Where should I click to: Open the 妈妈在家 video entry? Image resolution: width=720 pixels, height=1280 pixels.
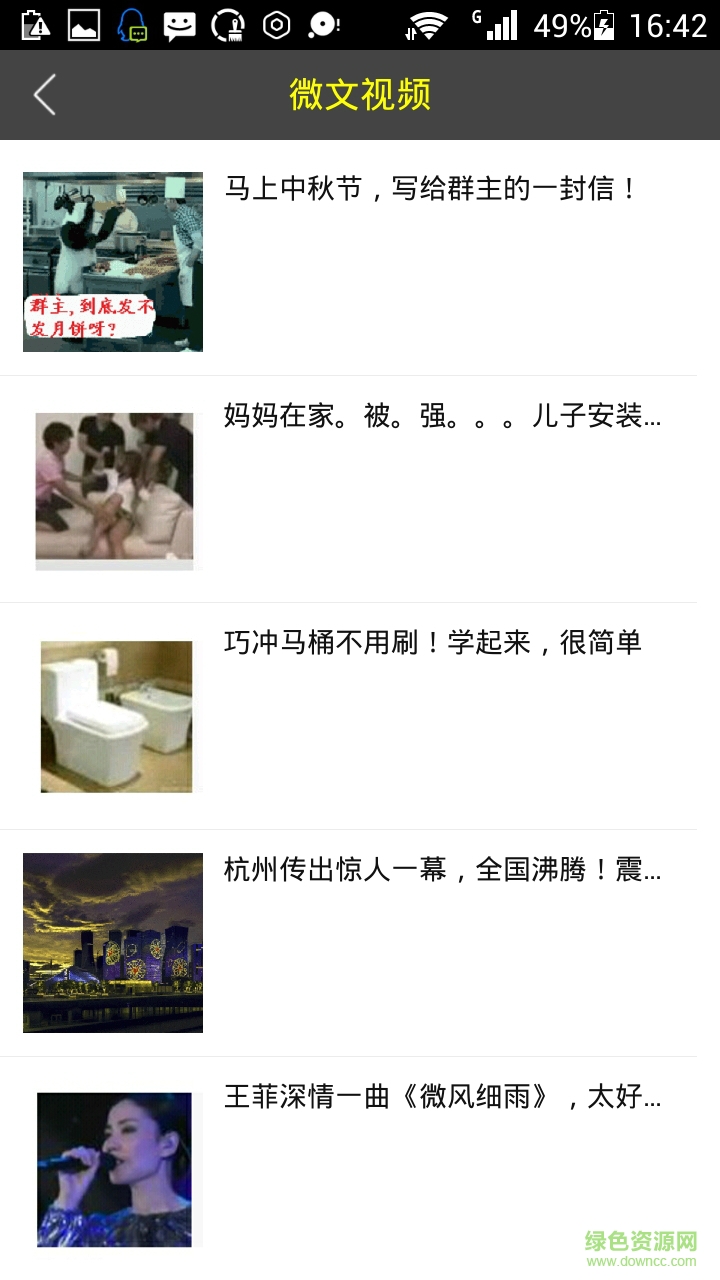point(441,416)
